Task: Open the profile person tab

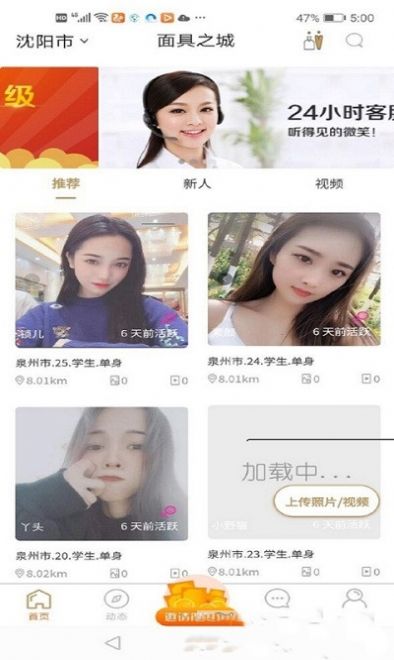Action: point(354,599)
